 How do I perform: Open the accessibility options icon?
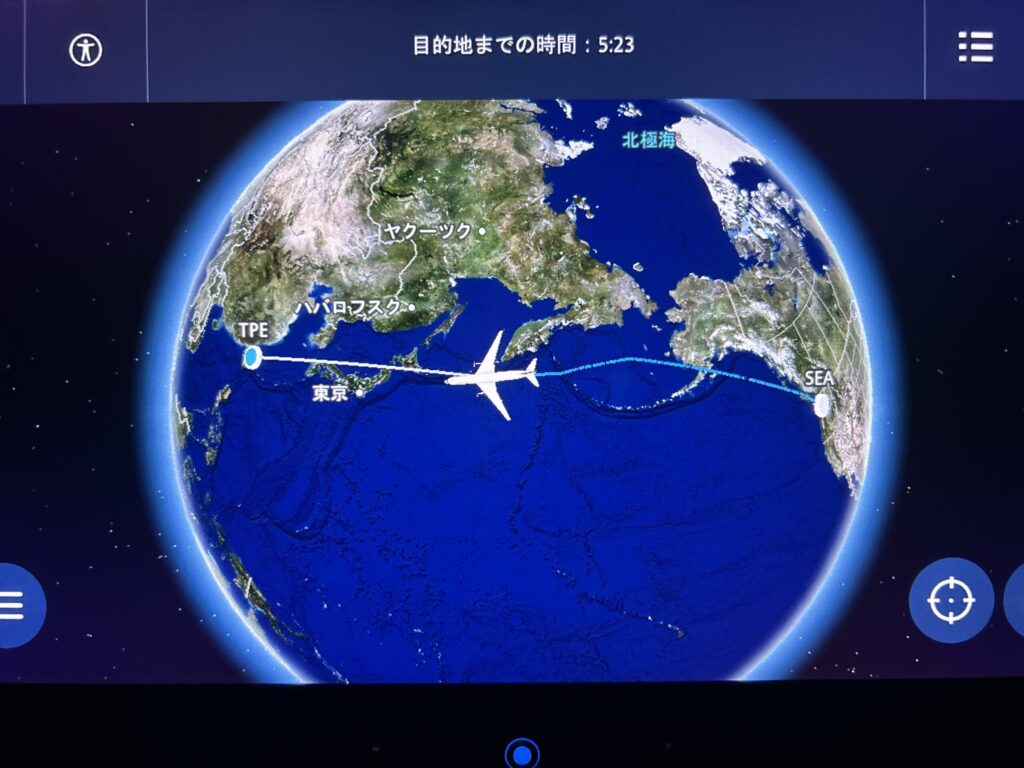pos(86,49)
